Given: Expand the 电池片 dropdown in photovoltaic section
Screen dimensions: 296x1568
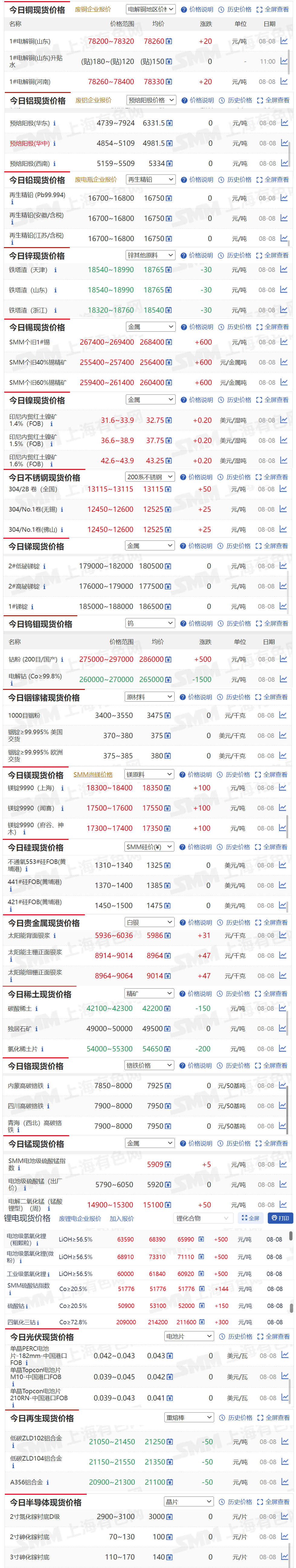Looking at the screenshot, I should click(x=188, y=1336).
